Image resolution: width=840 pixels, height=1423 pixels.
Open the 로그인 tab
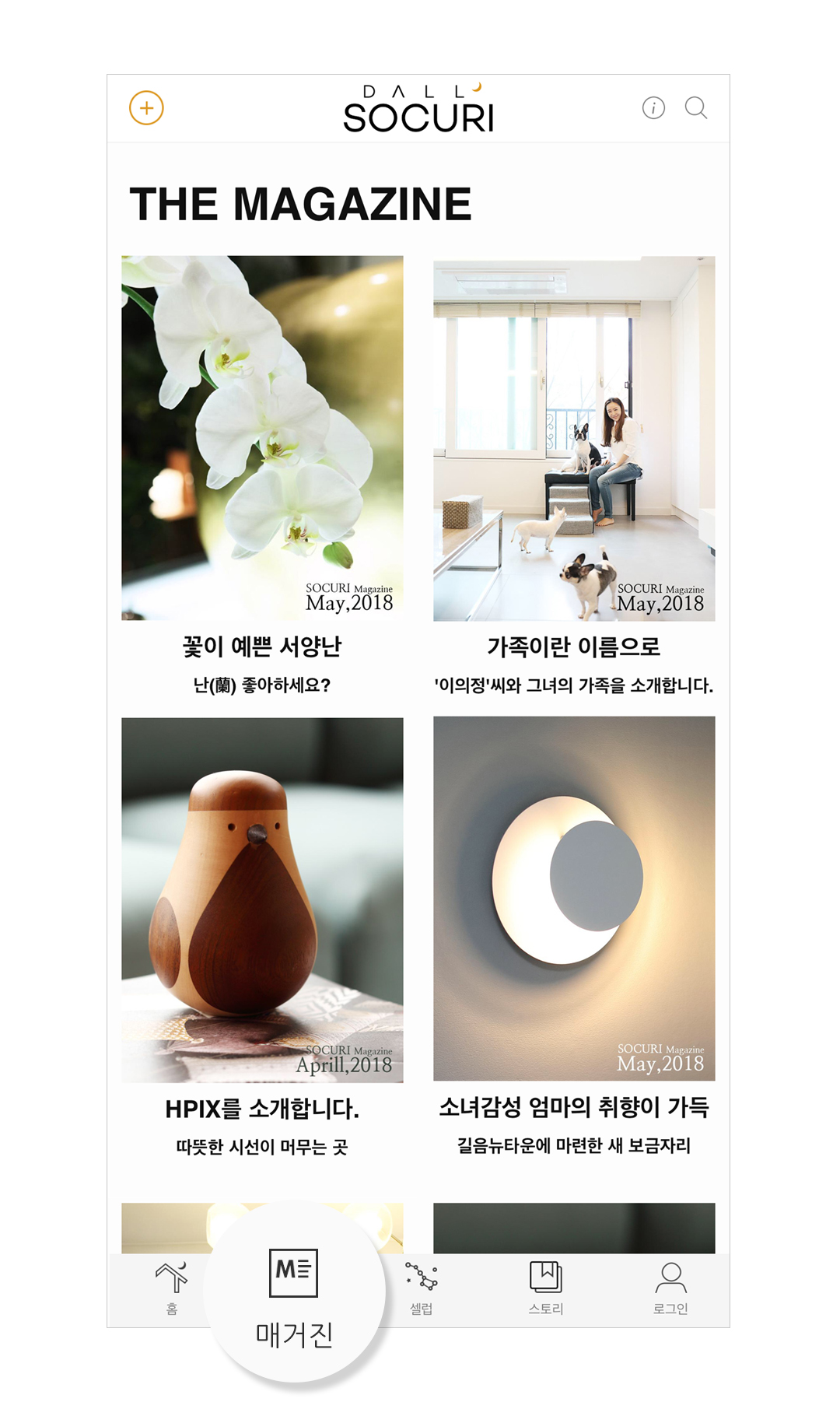(x=670, y=1288)
